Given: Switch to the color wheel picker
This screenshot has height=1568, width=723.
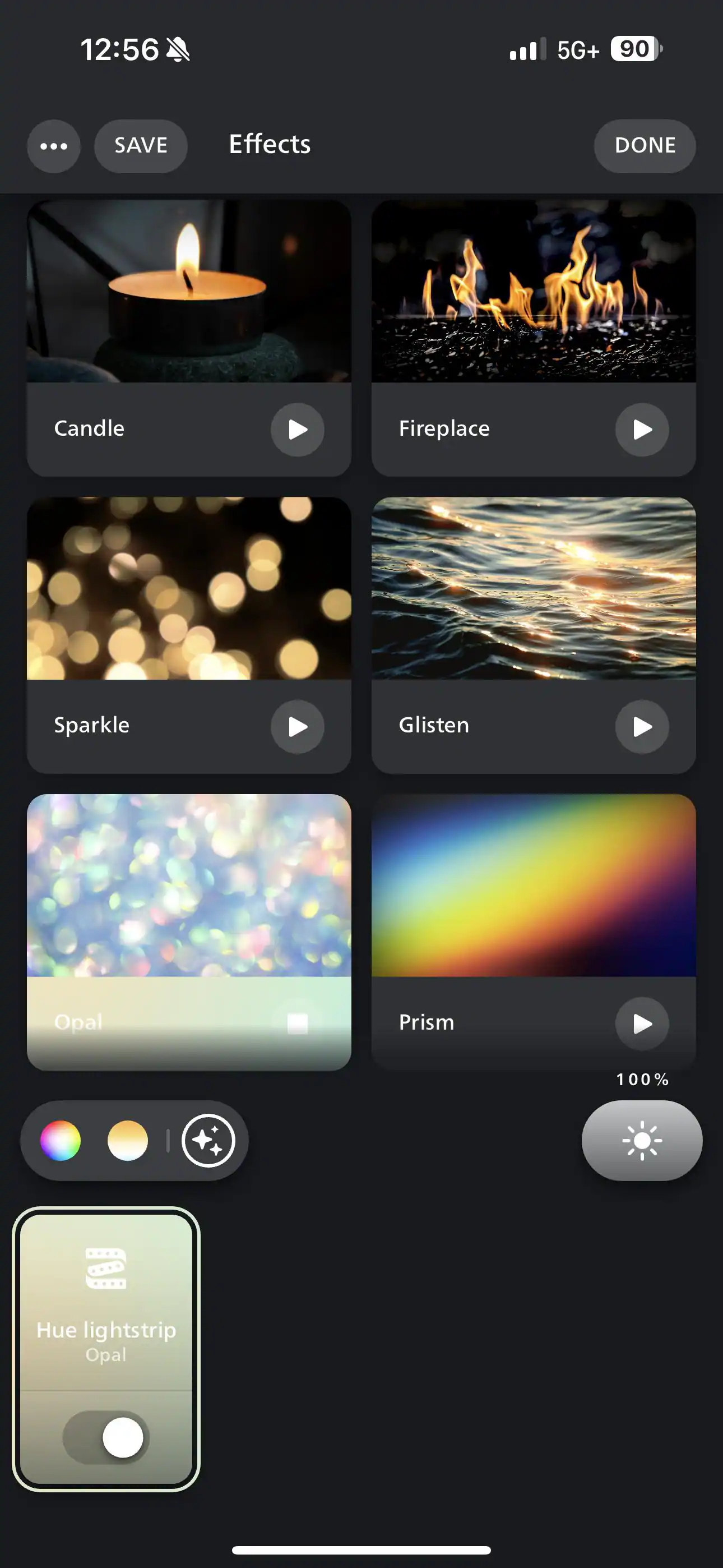Looking at the screenshot, I should [x=61, y=1141].
